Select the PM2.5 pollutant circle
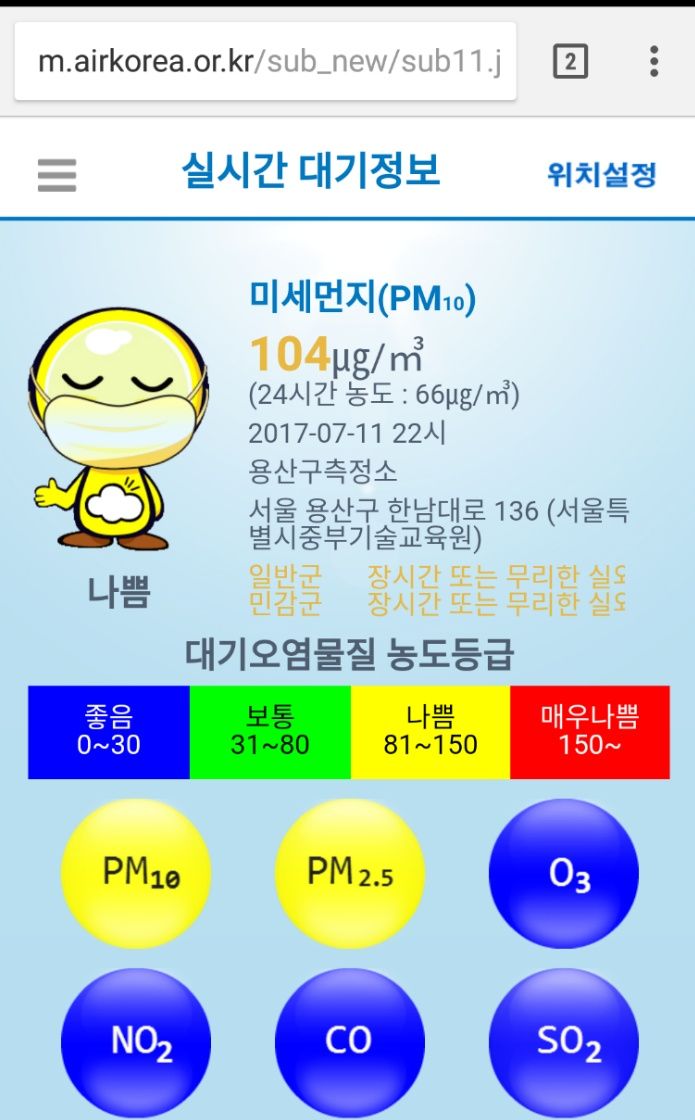Image resolution: width=695 pixels, height=1120 pixels. (x=349, y=873)
